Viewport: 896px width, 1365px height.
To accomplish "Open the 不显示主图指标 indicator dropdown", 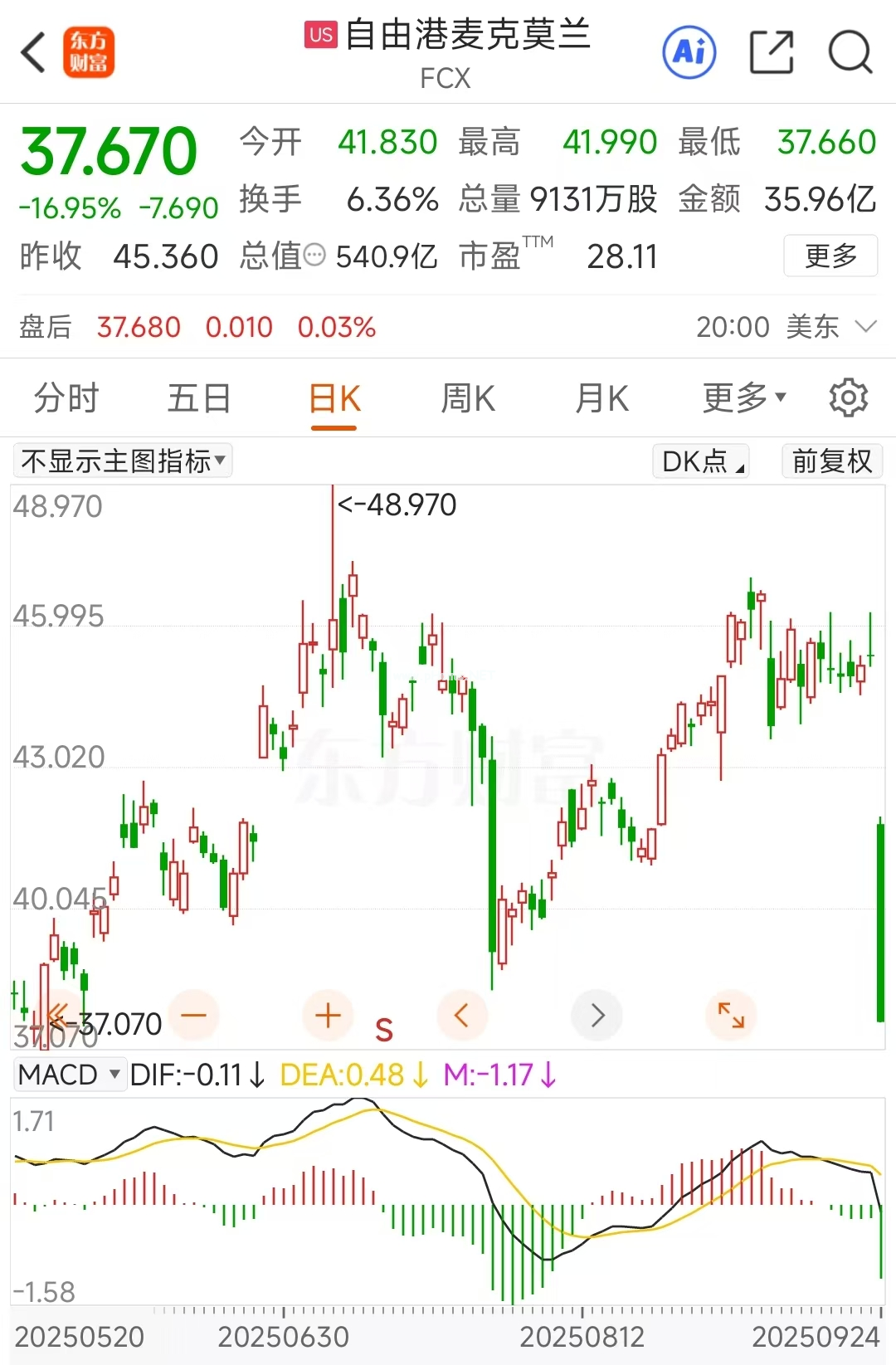I will click(x=123, y=461).
